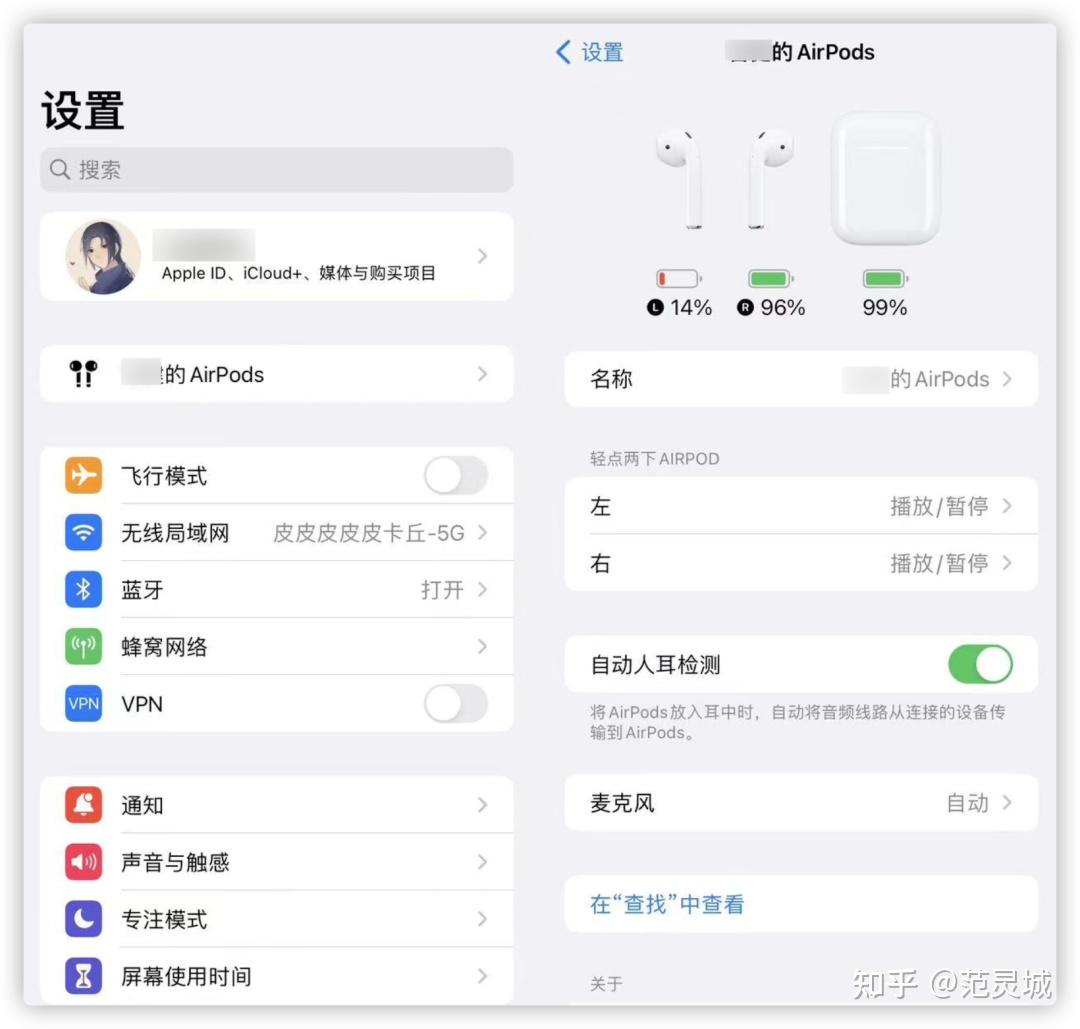The width and height of the screenshot is (1080, 1029).
Task: Tap 在“查找”中查看 link
Action: (668, 905)
